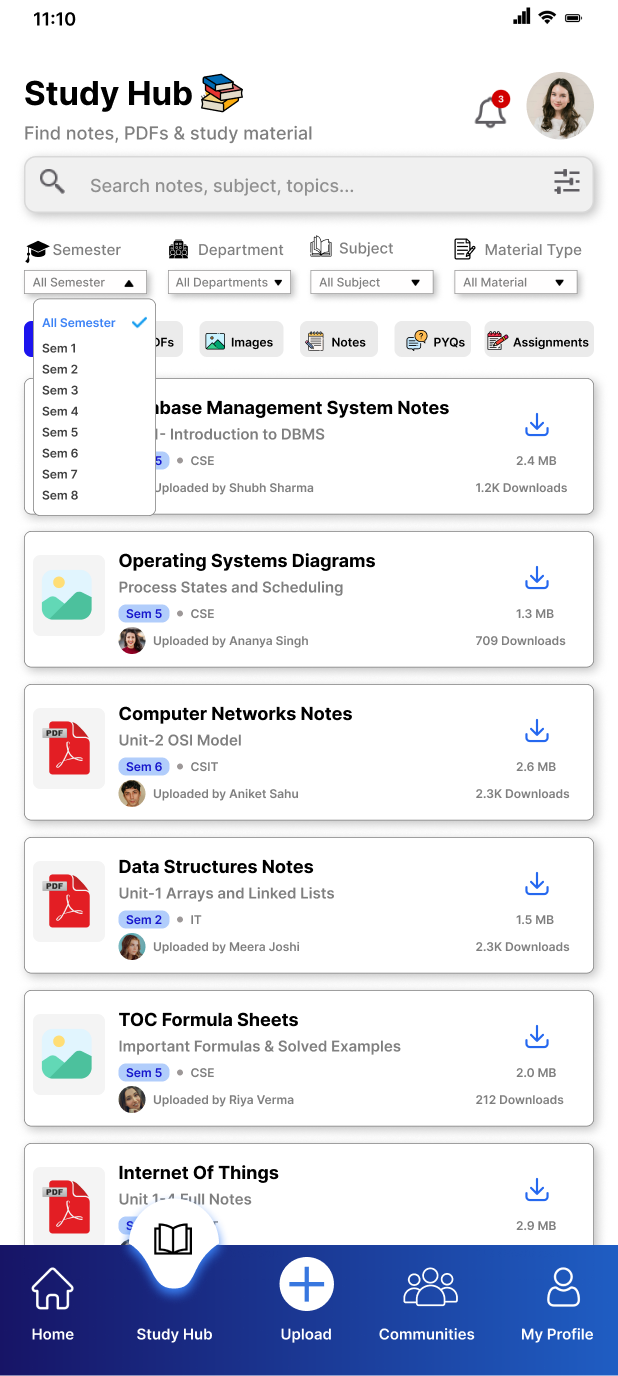Open the notifications bell
Screen dimensions: 618x1376
490,111
